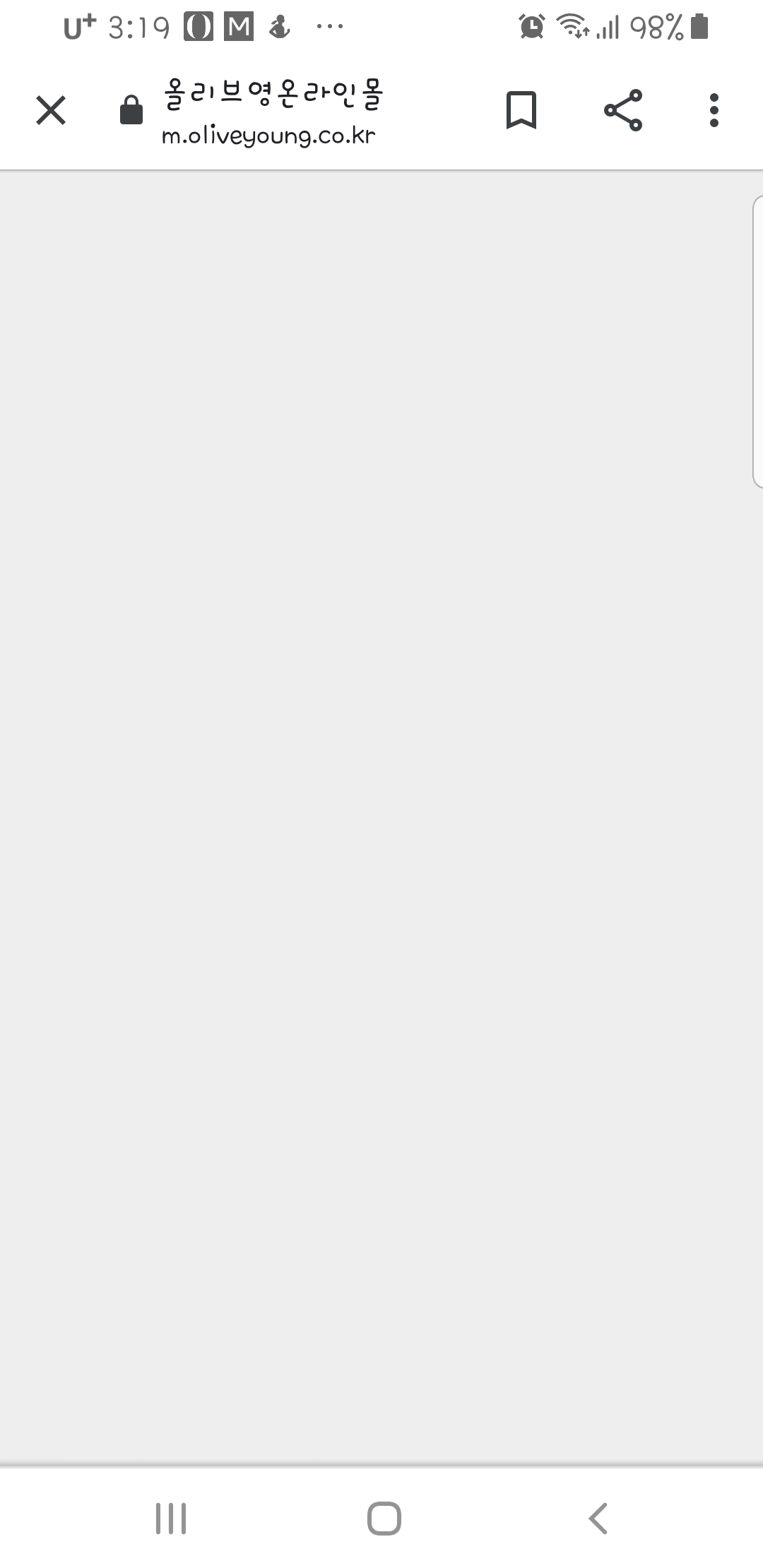Go to the home screen

point(384,1518)
